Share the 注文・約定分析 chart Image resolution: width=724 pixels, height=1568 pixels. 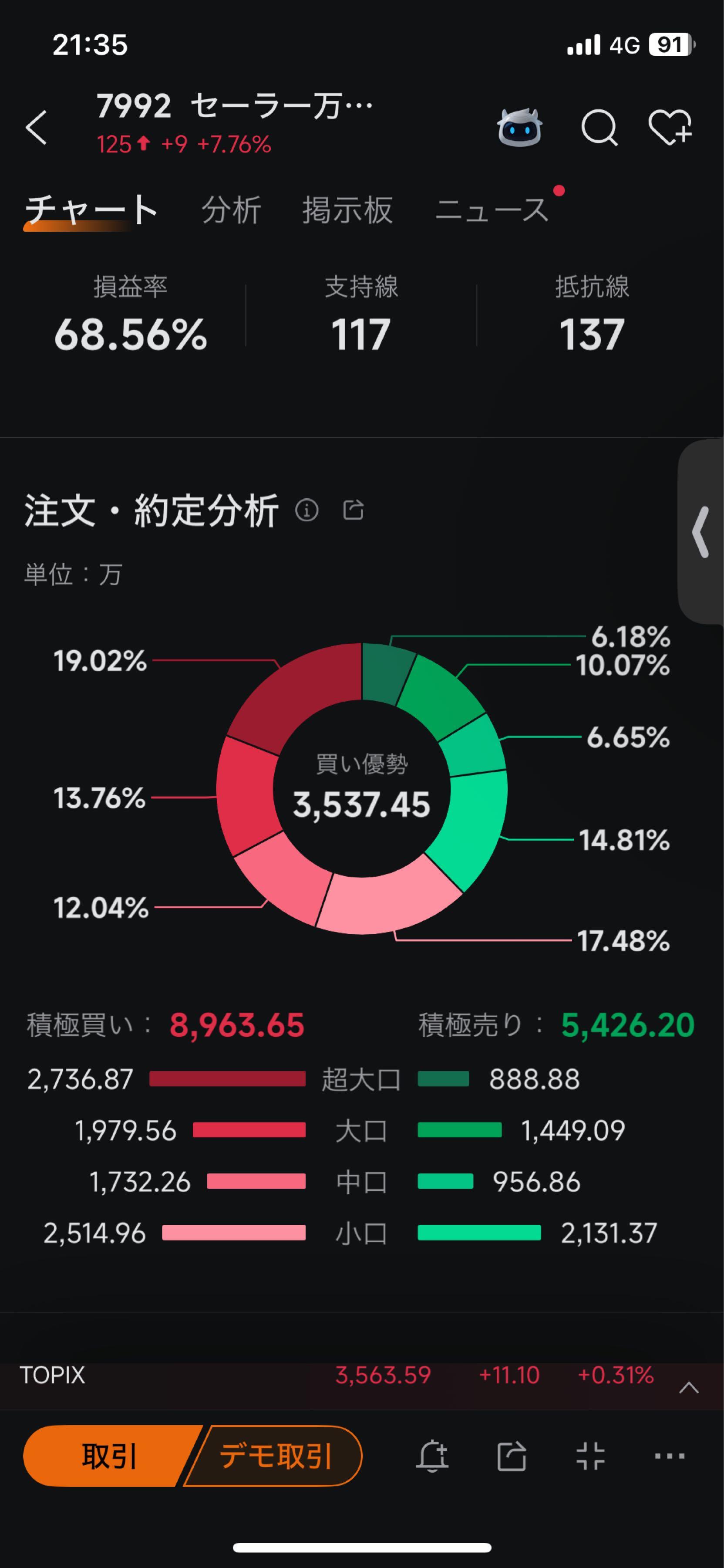(x=354, y=510)
